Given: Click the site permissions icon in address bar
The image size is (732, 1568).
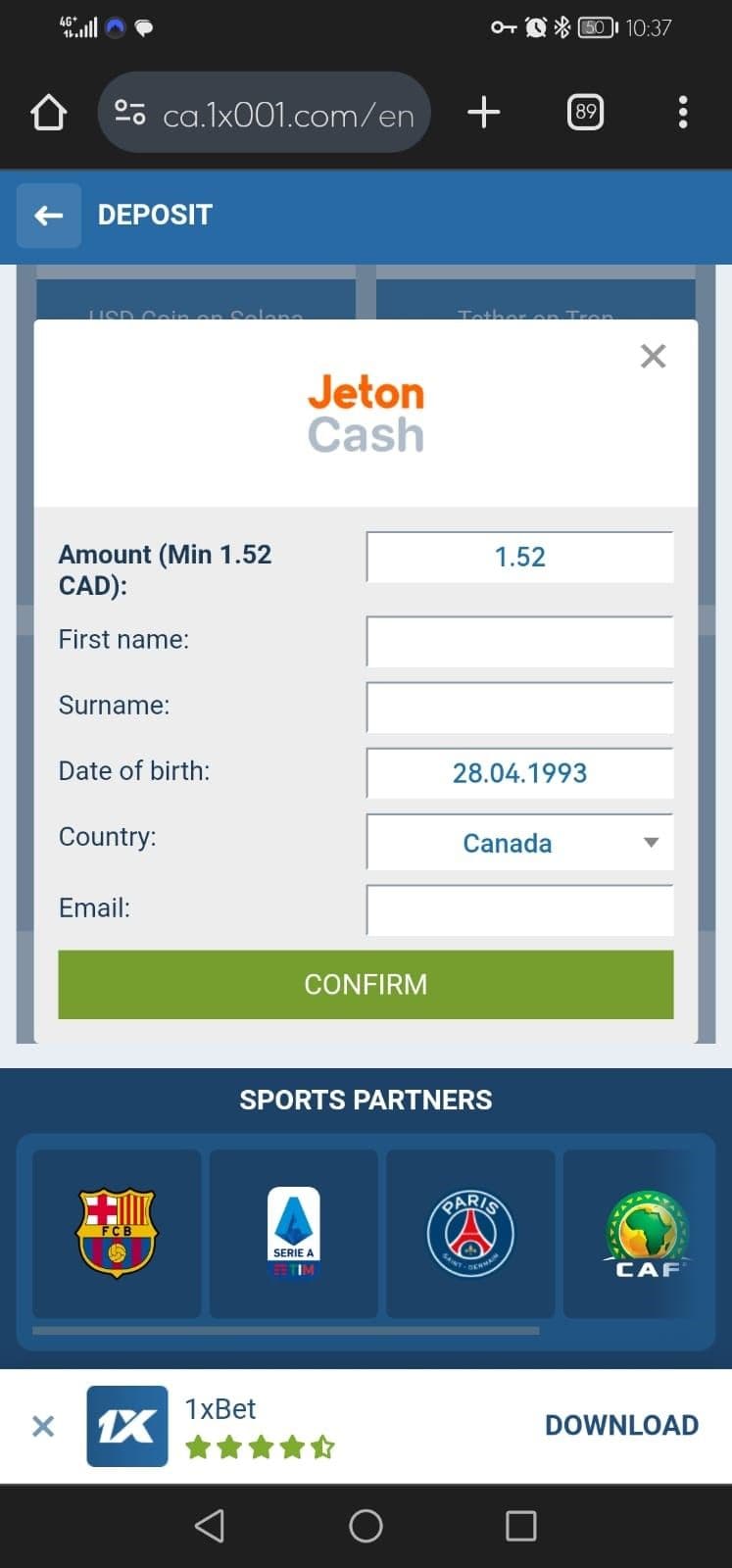Looking at the screenshot, I should point(129,112).
